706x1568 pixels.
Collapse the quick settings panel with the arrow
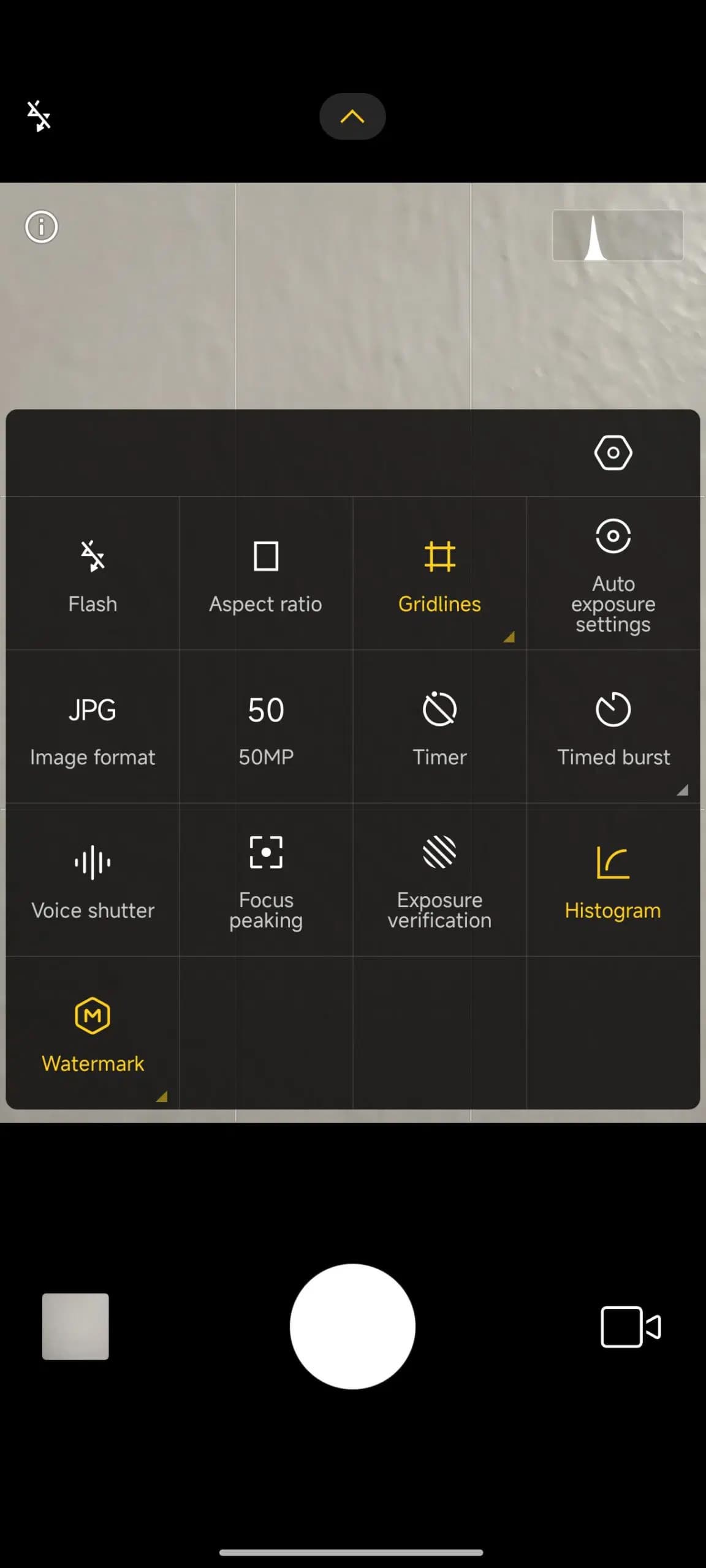coord(352,116)
